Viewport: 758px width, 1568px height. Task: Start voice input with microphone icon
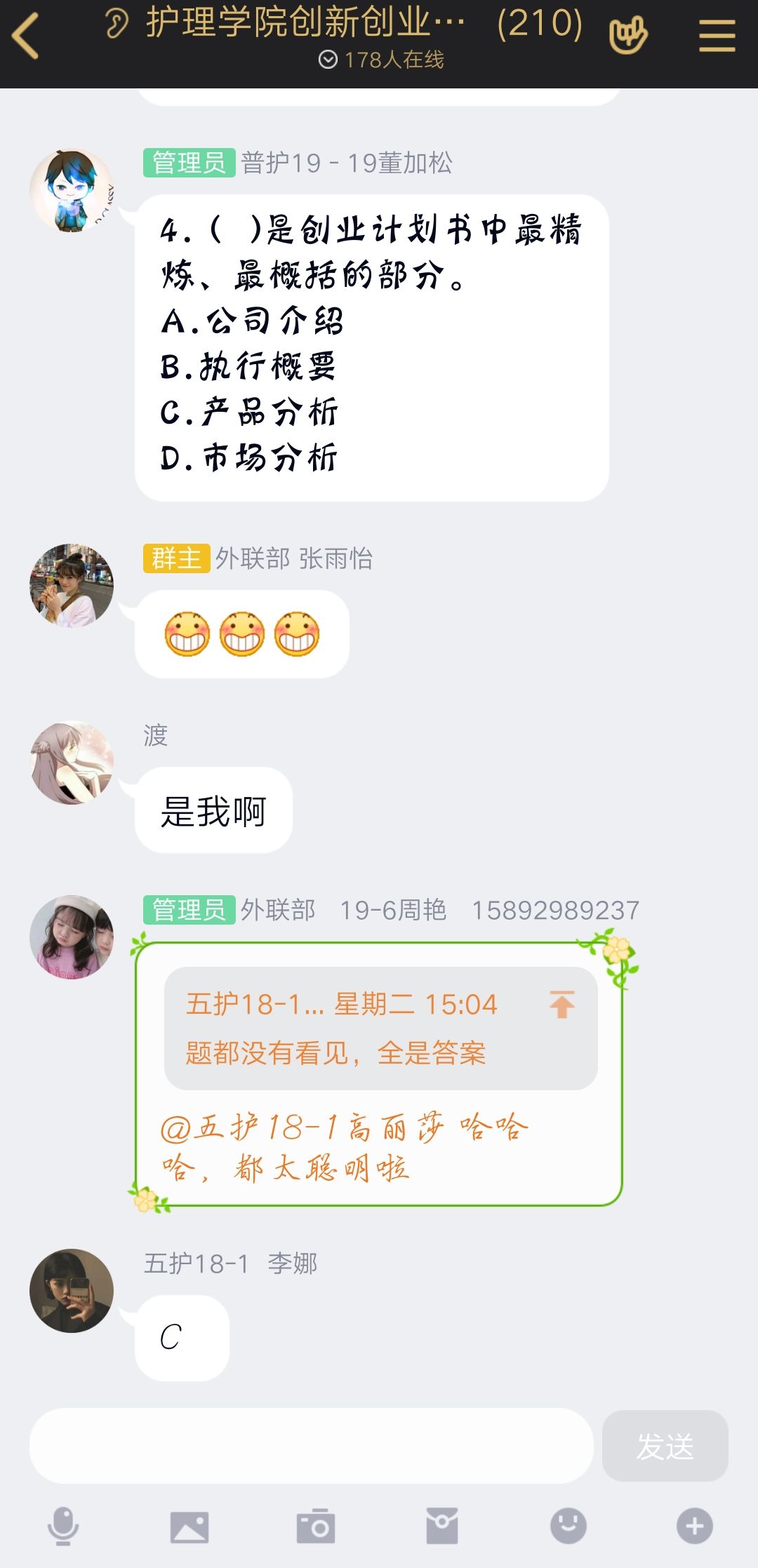click(x=63, y=1526)
